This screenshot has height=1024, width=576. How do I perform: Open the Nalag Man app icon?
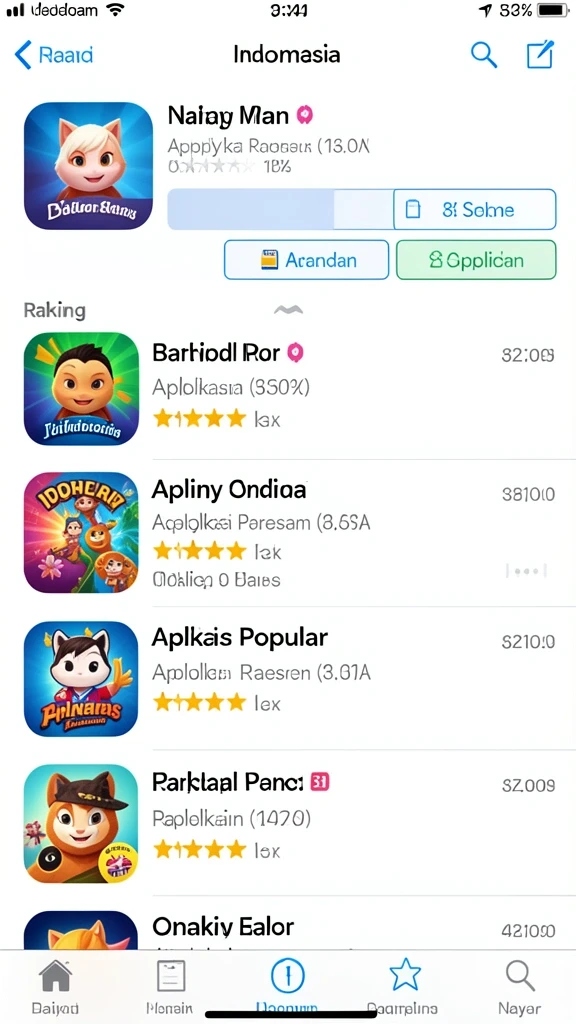[x=88, y=166]
